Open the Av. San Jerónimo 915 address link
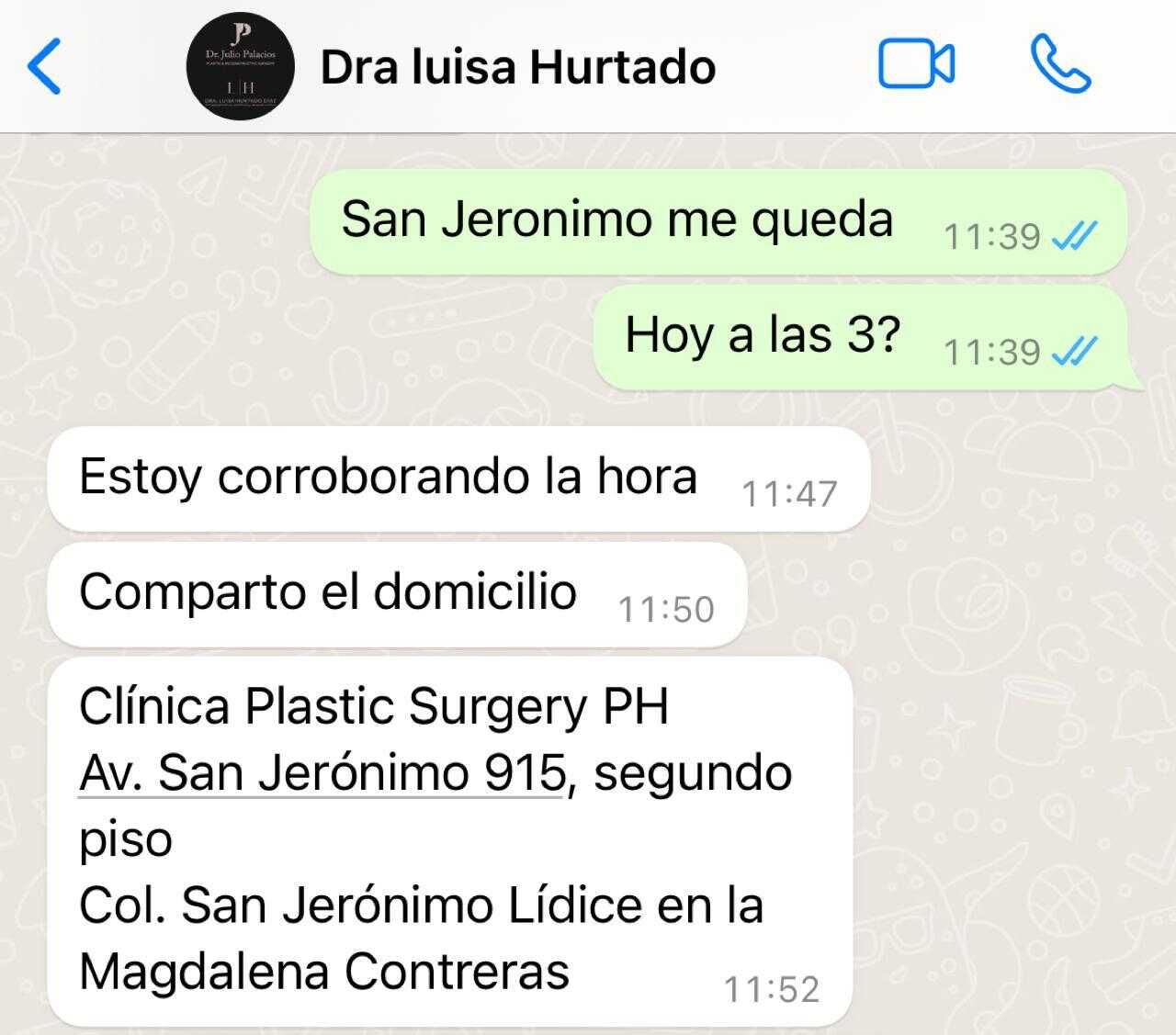The height and width of the screenshot is (1035, 1176). (x=322, y=773)
